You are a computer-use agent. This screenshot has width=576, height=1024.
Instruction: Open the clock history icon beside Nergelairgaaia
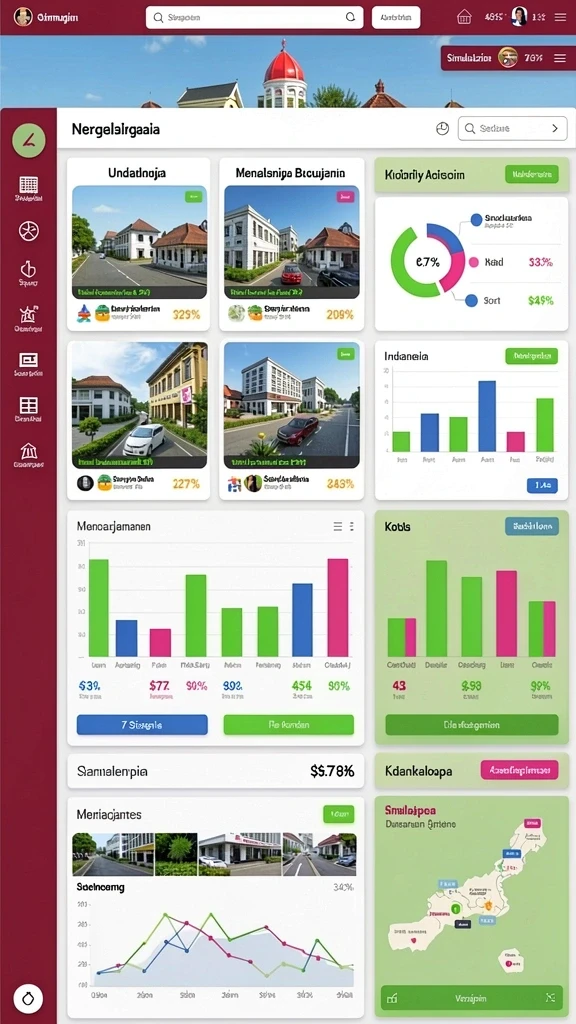tap(442, 129)
